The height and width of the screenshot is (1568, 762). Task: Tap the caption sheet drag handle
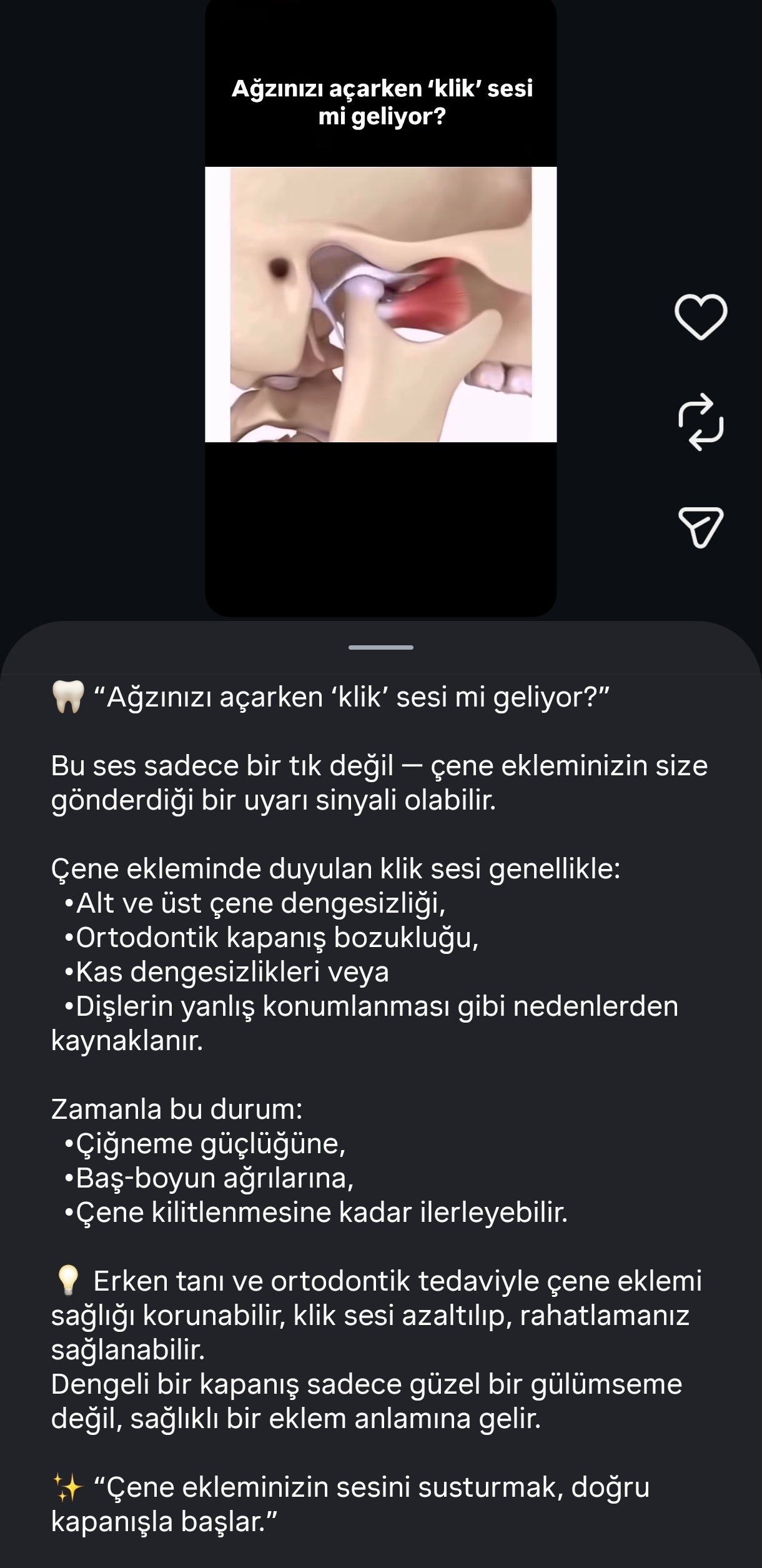click(380, 647)
